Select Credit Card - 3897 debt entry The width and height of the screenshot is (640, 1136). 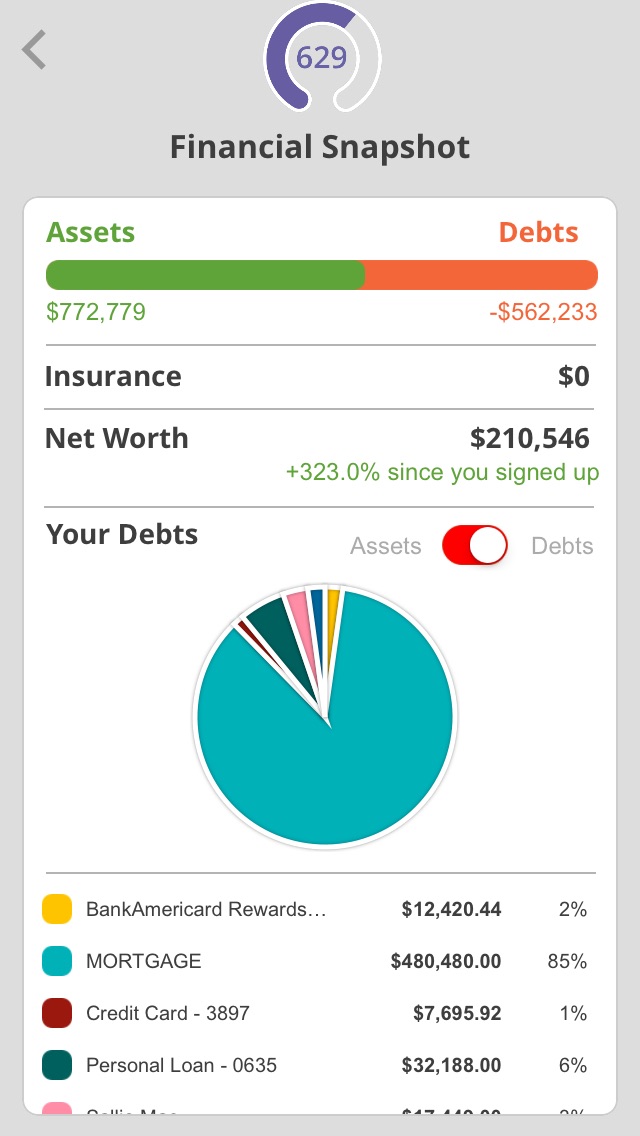tap(320, 1013)
